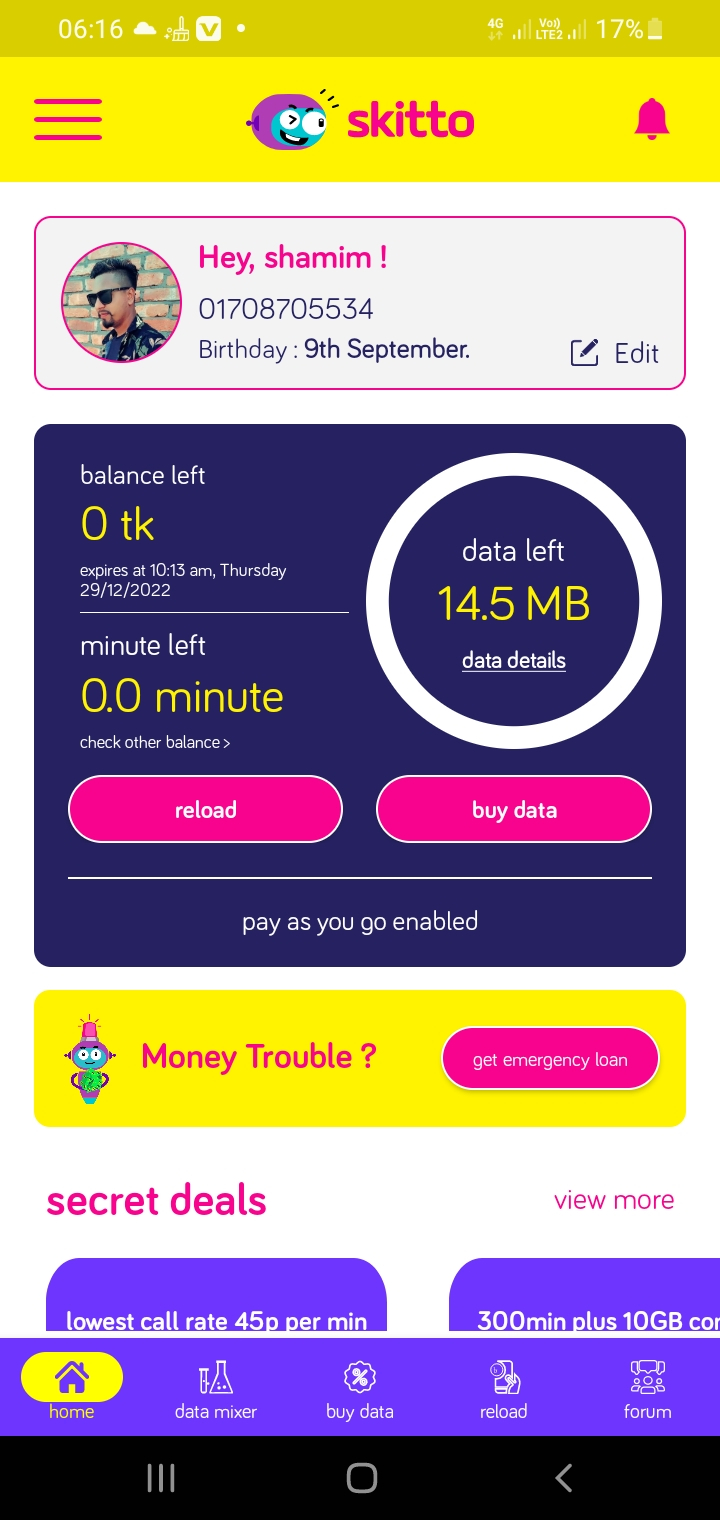Open the notifications bell

click(x=651, y=119)
